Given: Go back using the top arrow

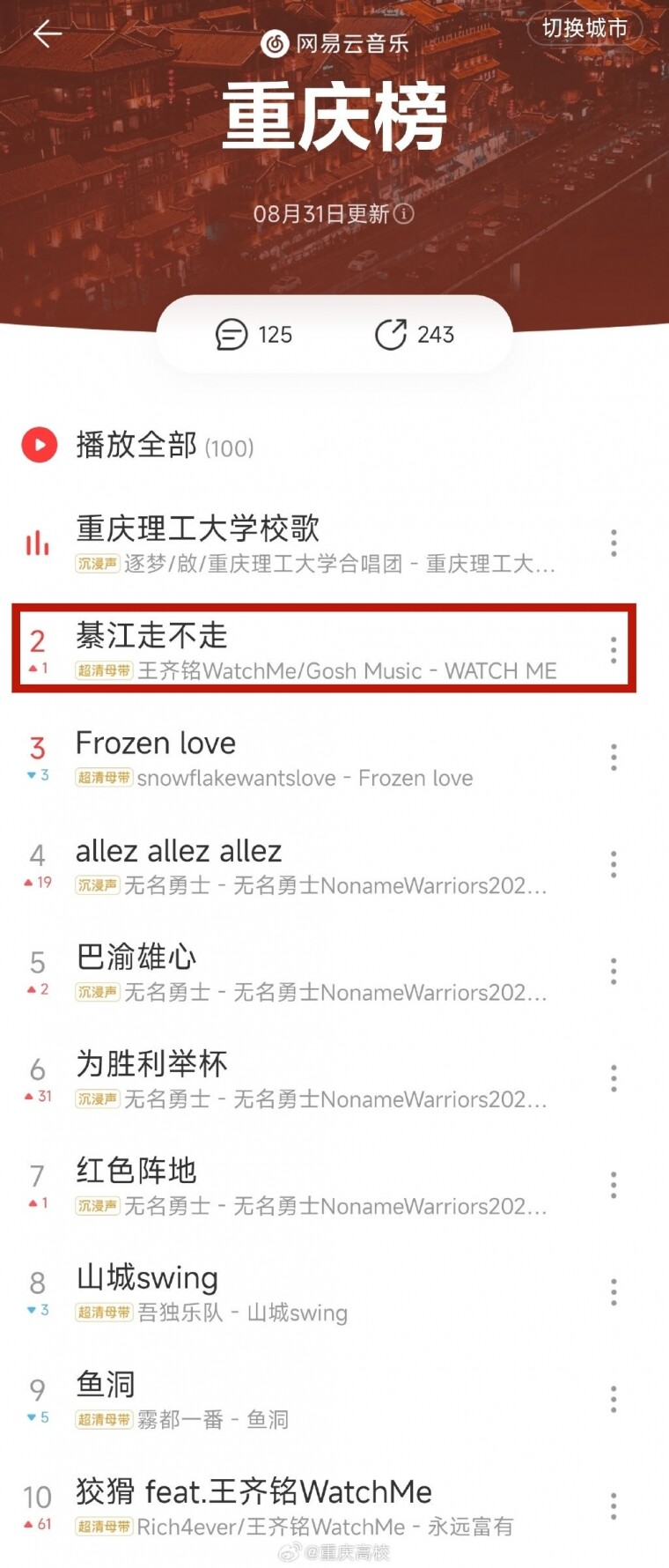Looking at the screenshot, I should [47, 34].
